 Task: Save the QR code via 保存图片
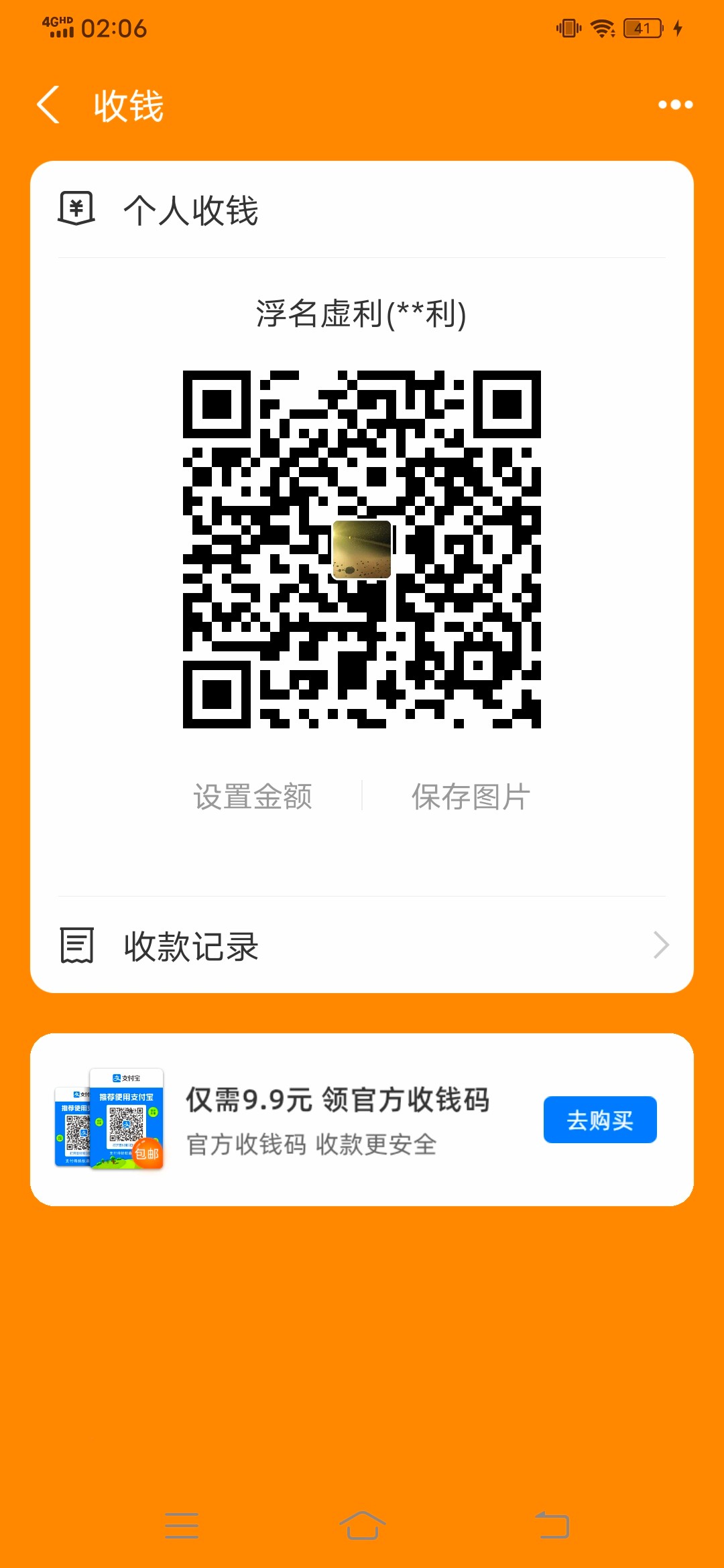coord(471,797)
